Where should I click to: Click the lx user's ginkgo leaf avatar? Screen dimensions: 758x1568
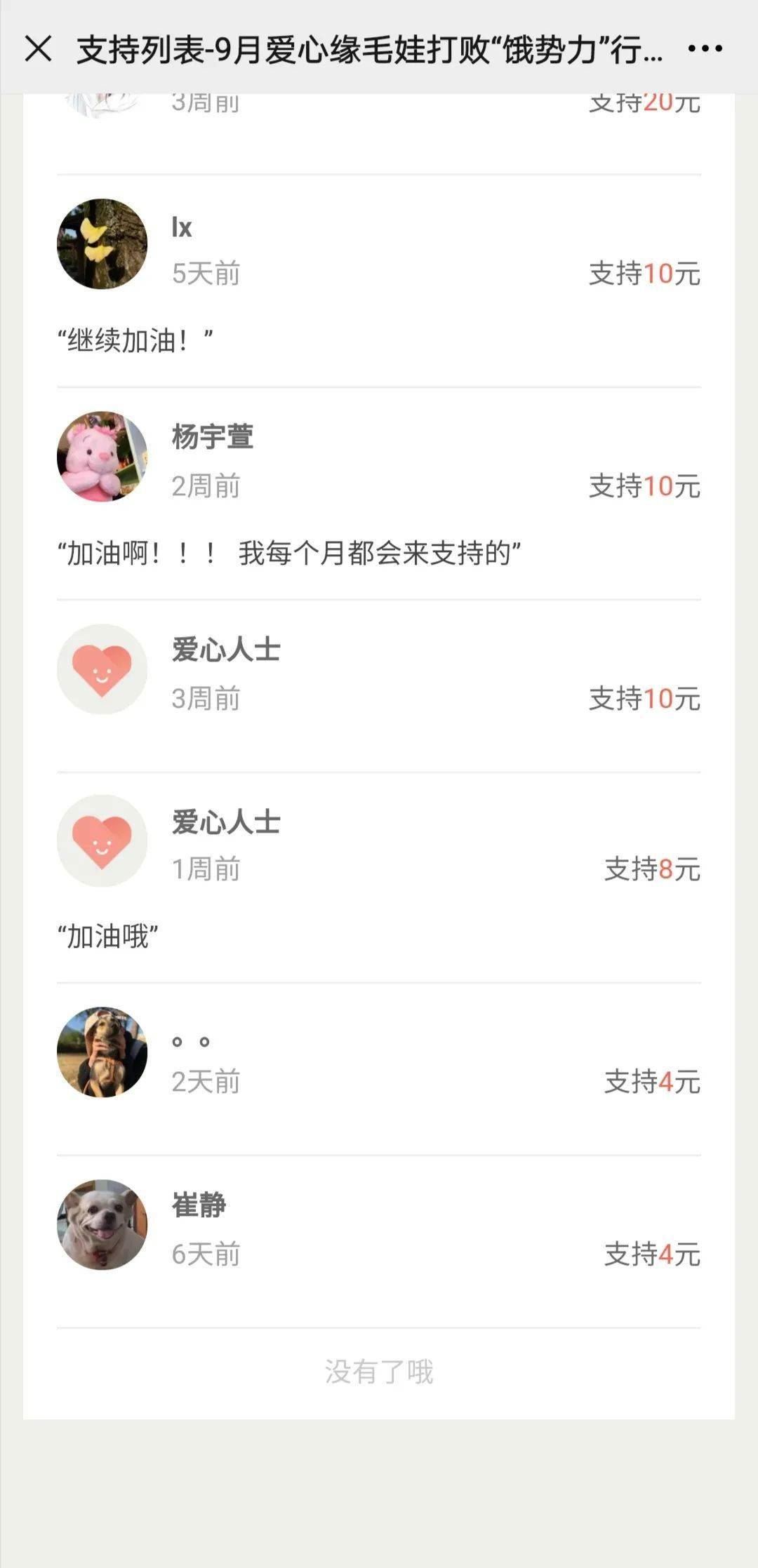click(x=102, y=242)
